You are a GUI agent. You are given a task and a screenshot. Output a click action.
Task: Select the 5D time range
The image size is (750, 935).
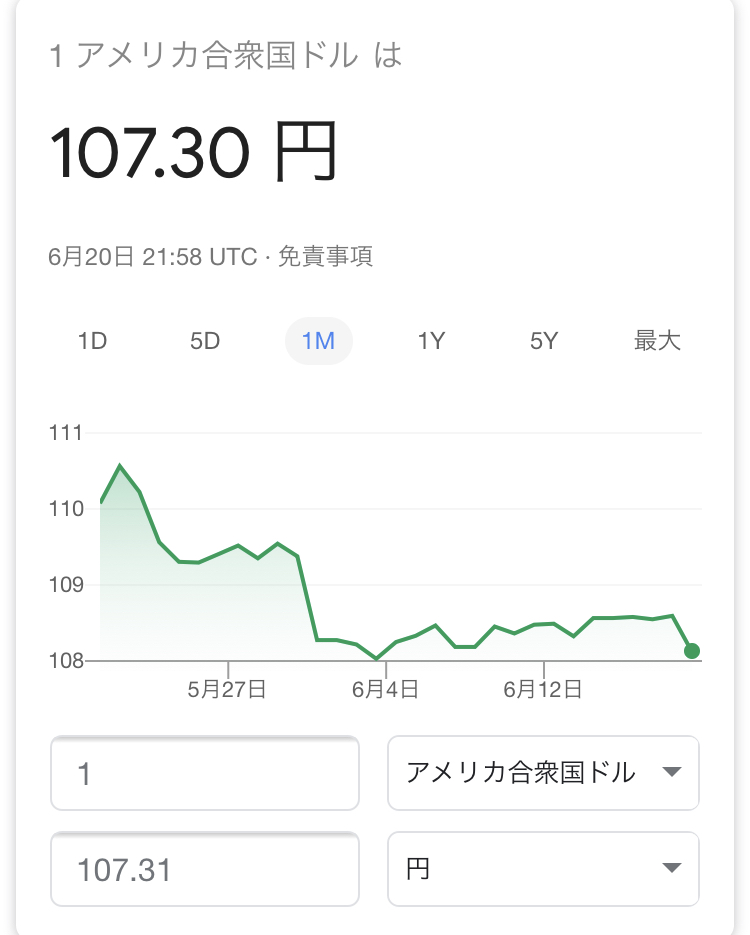coord(205,341)
